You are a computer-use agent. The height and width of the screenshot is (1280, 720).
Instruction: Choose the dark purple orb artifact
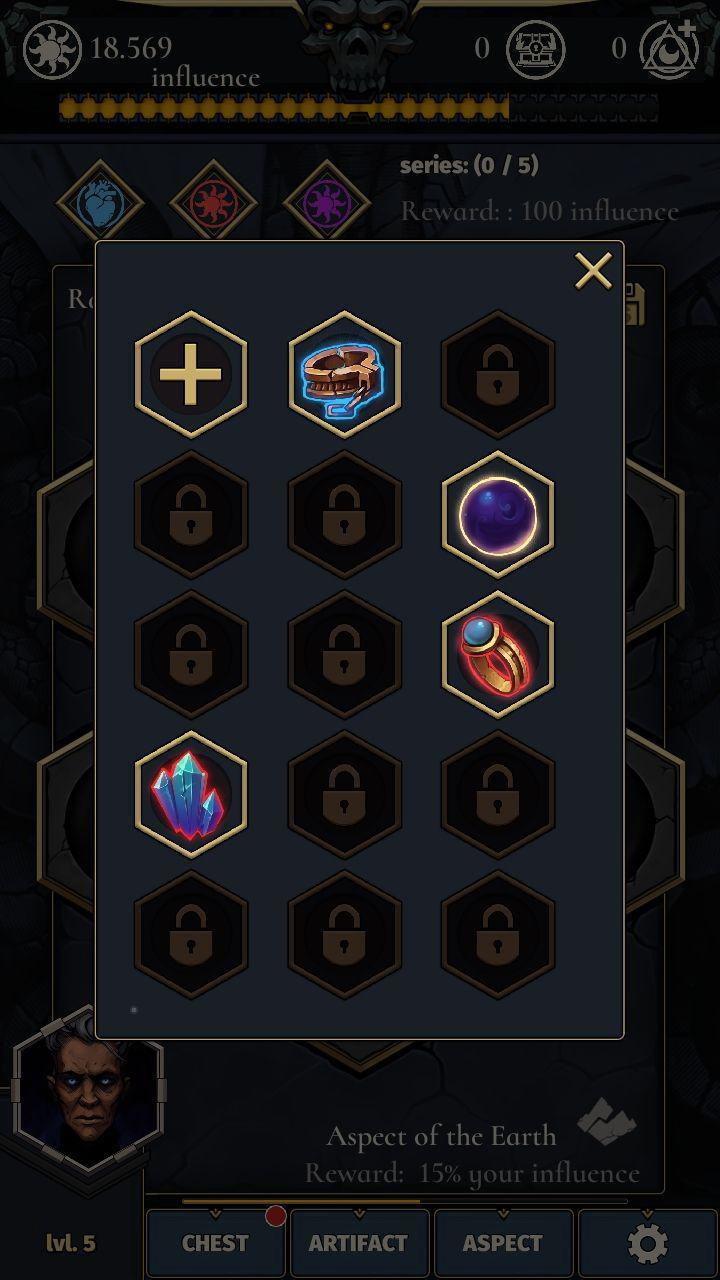click(498, 514)
